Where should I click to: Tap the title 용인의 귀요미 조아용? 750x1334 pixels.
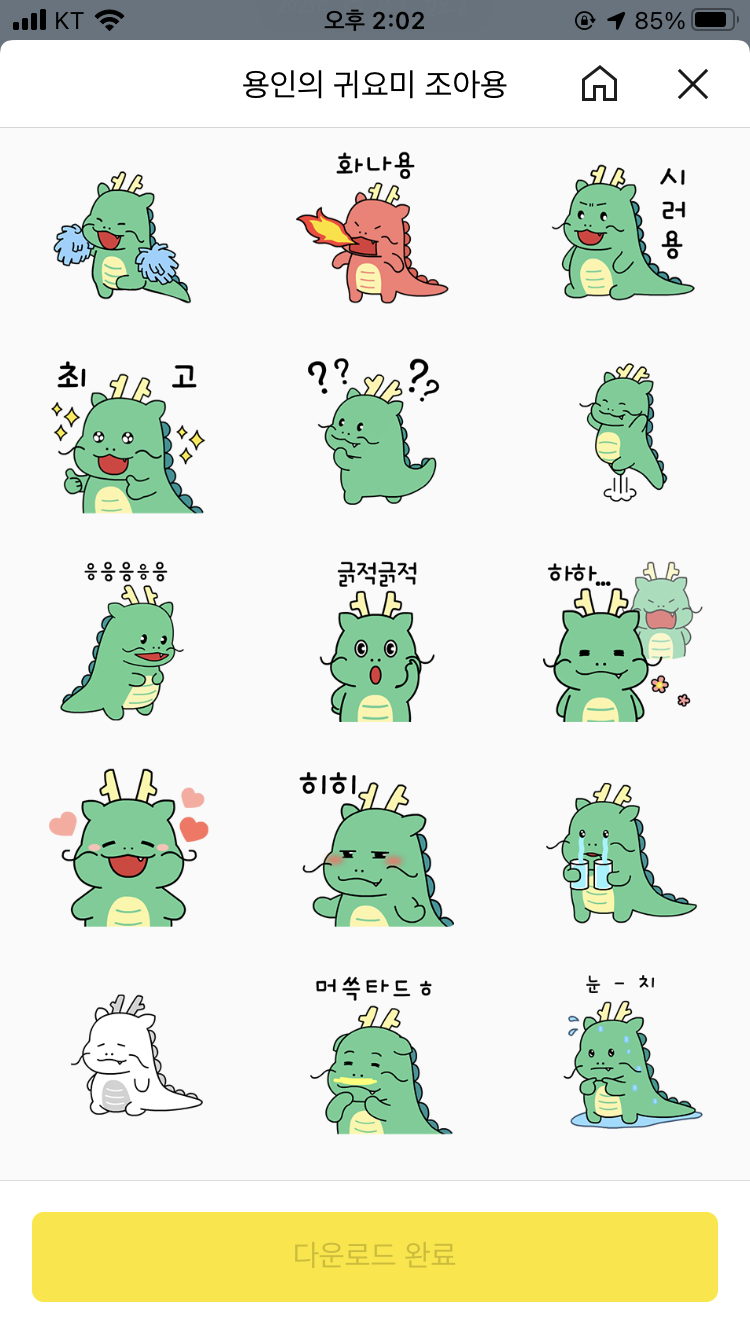point(375,84)
